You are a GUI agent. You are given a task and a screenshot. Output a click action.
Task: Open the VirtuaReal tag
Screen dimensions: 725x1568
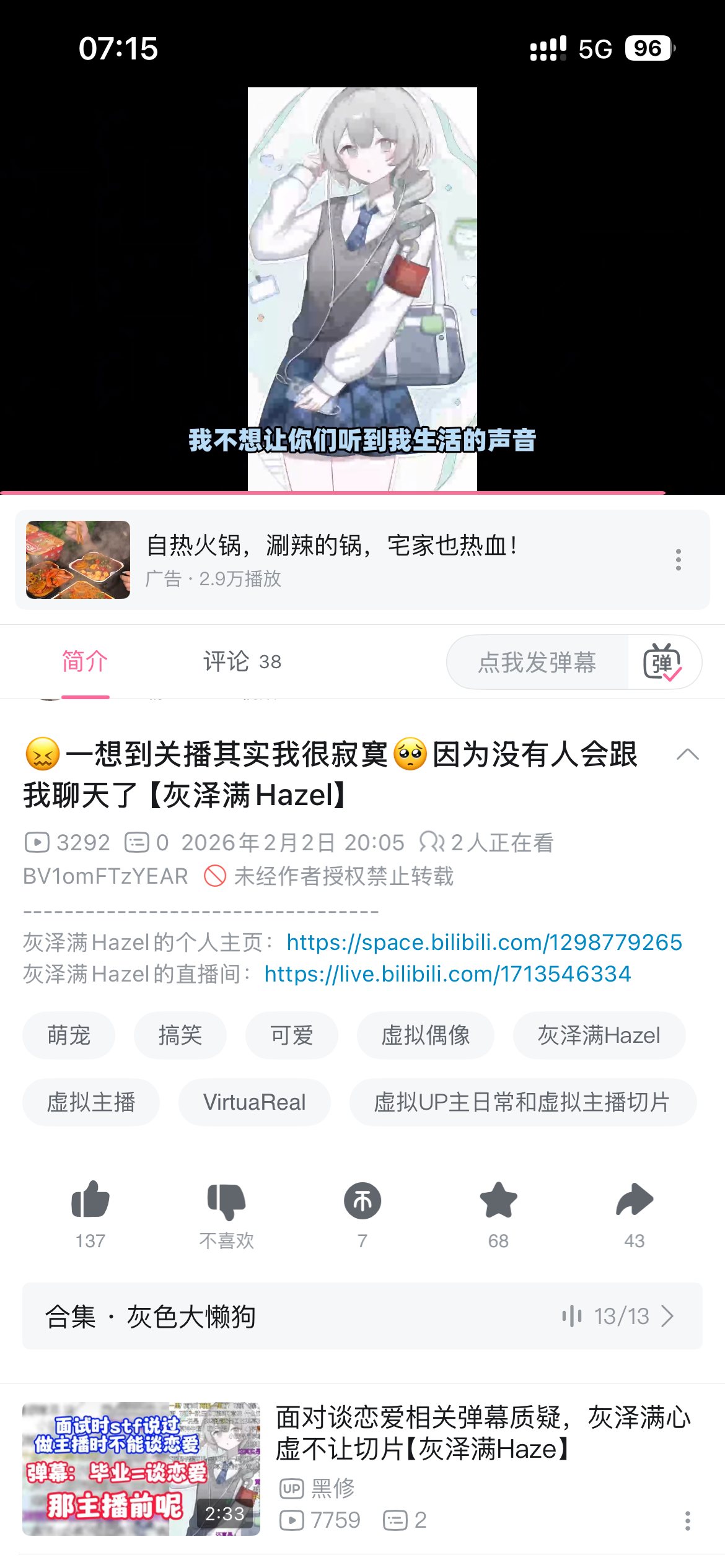[254, 1102]
